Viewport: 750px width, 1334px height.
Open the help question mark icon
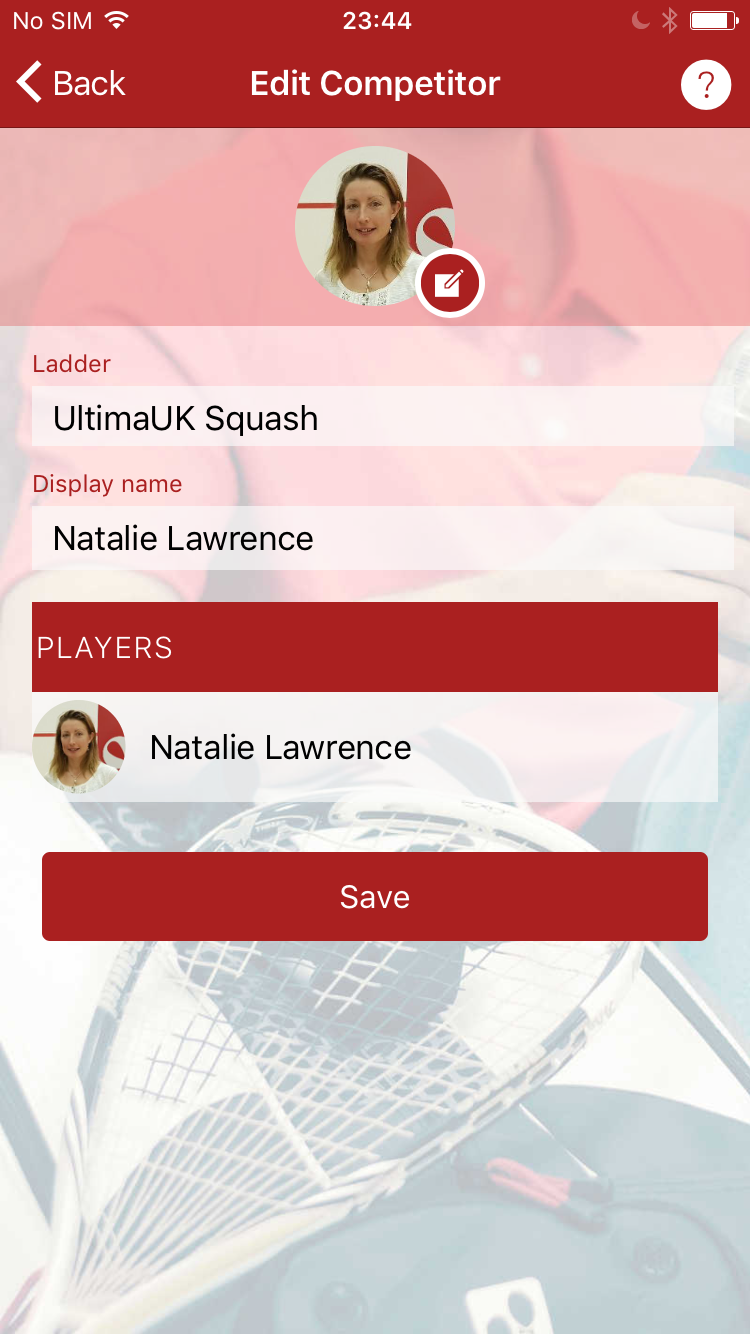pos(706,85)
